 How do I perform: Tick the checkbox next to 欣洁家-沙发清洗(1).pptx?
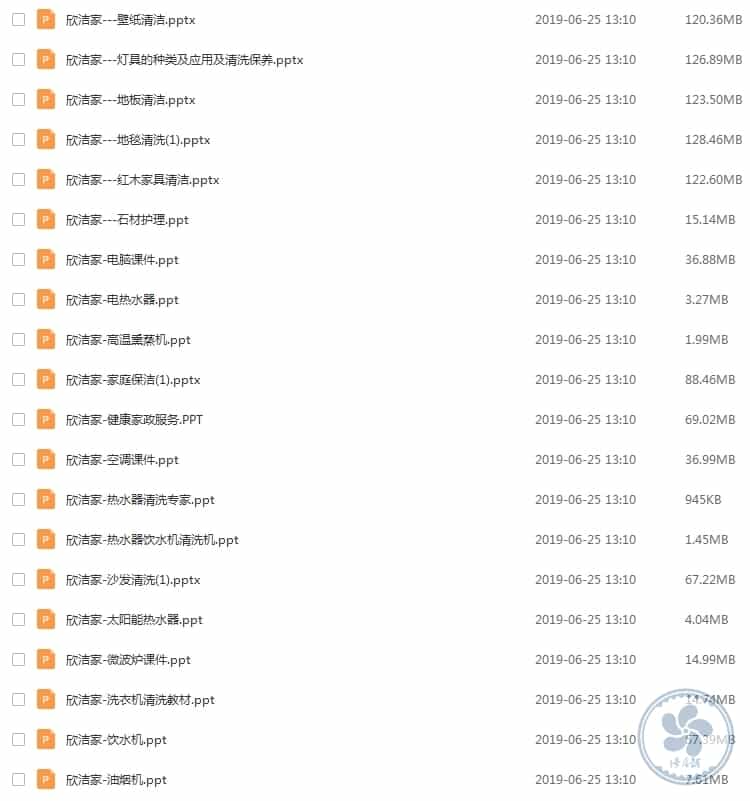coord(18,579)
